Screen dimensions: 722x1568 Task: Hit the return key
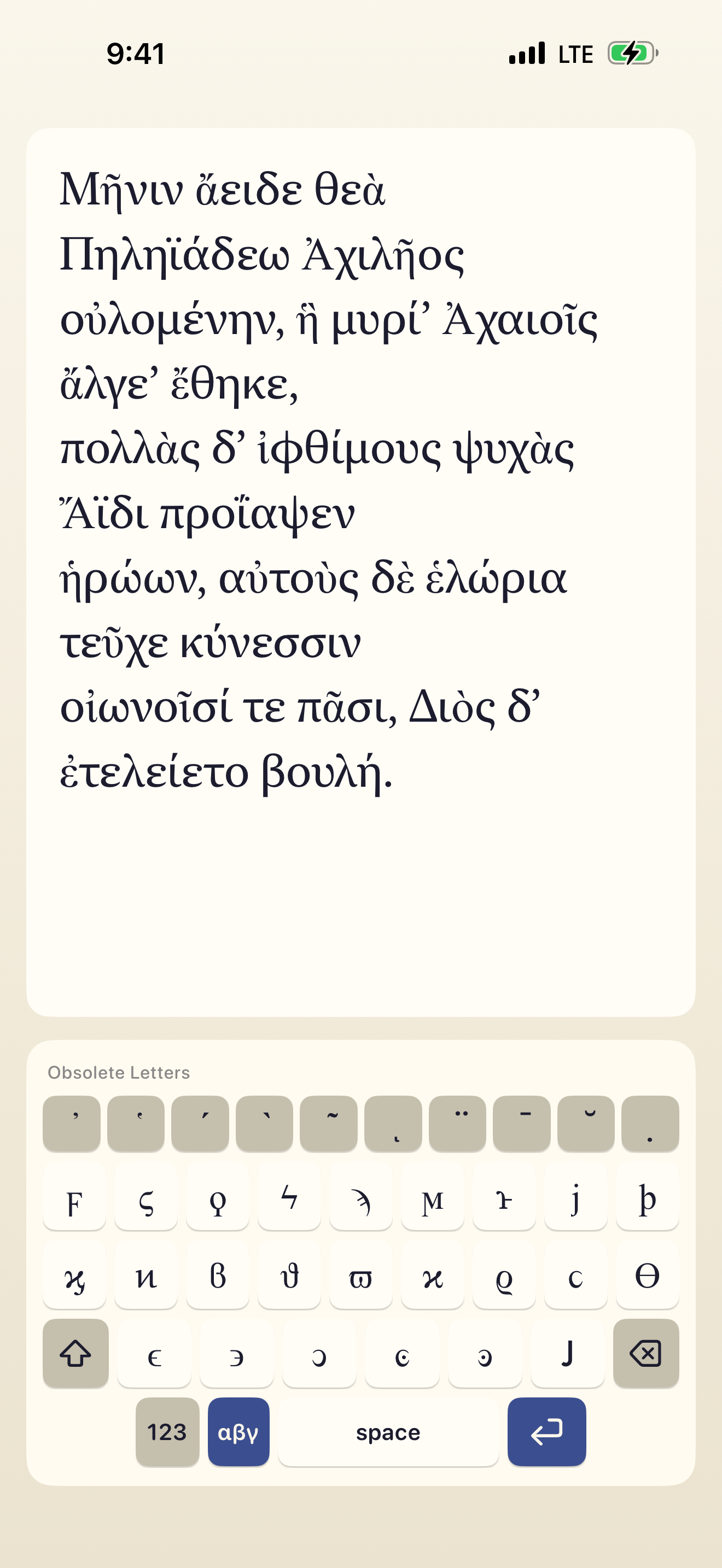click(x=546, y=1431)
